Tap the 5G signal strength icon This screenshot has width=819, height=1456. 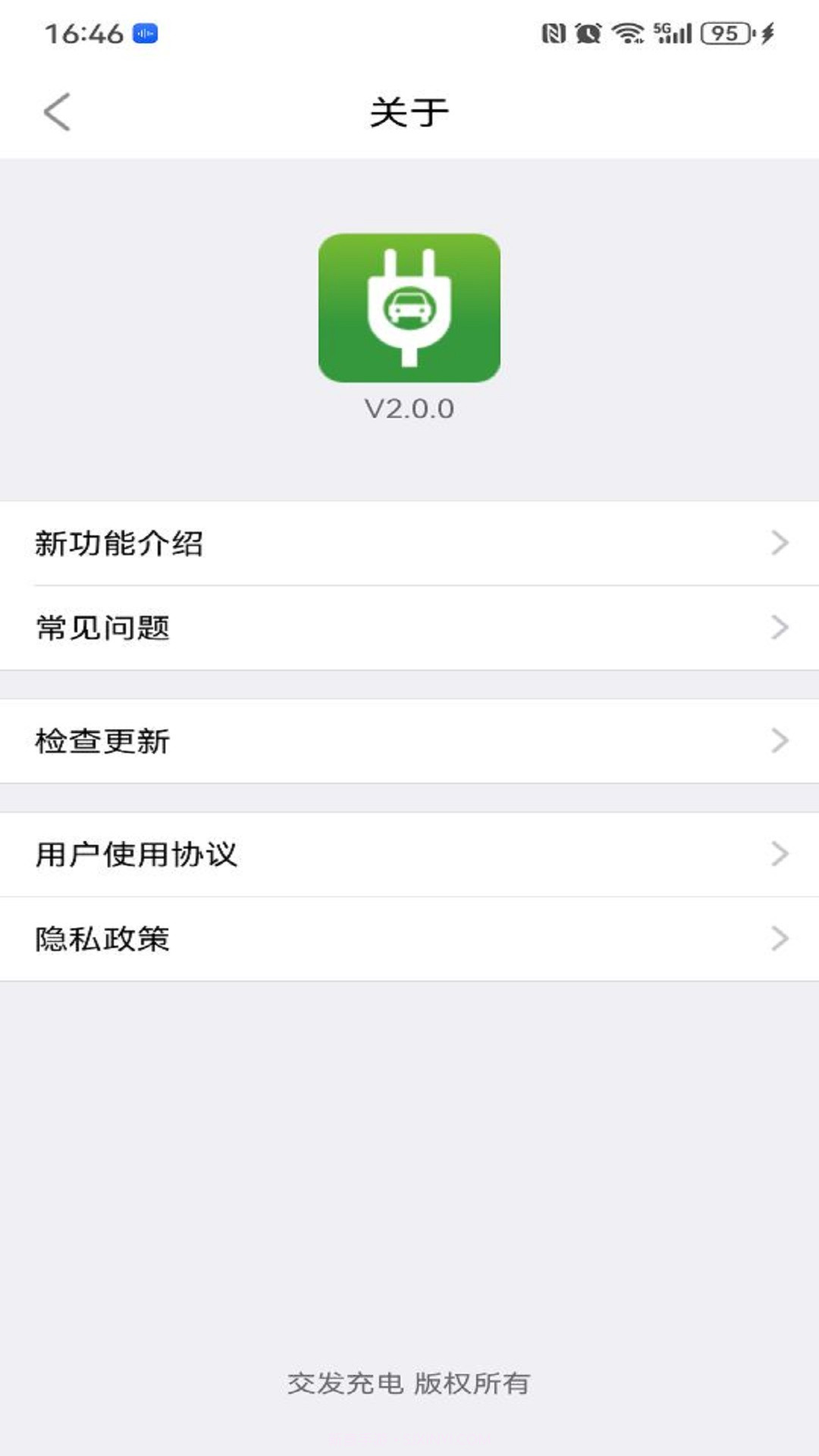click(673, 34)
